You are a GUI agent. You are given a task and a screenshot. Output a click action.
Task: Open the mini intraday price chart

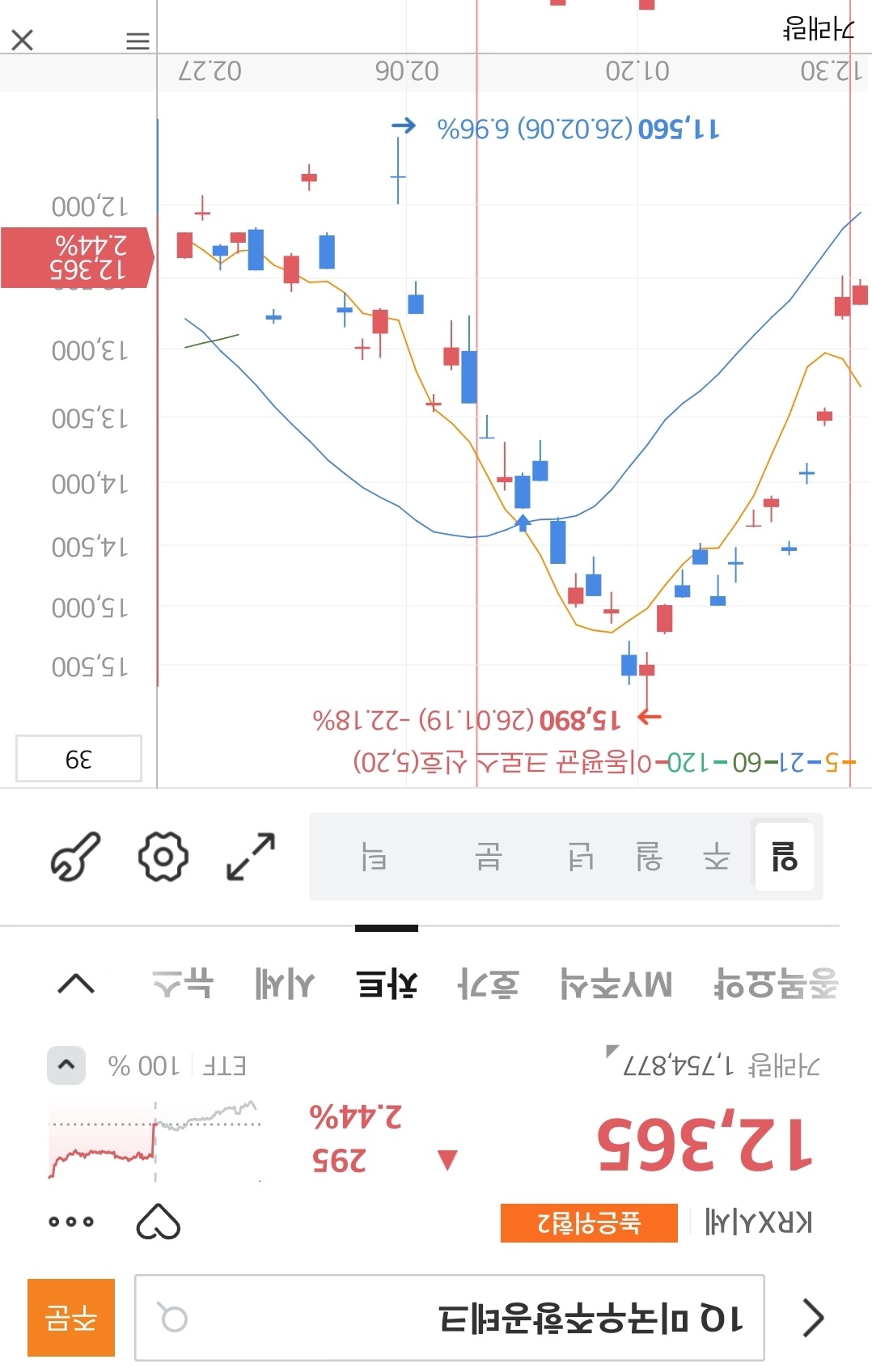[x=154, y=1139]
